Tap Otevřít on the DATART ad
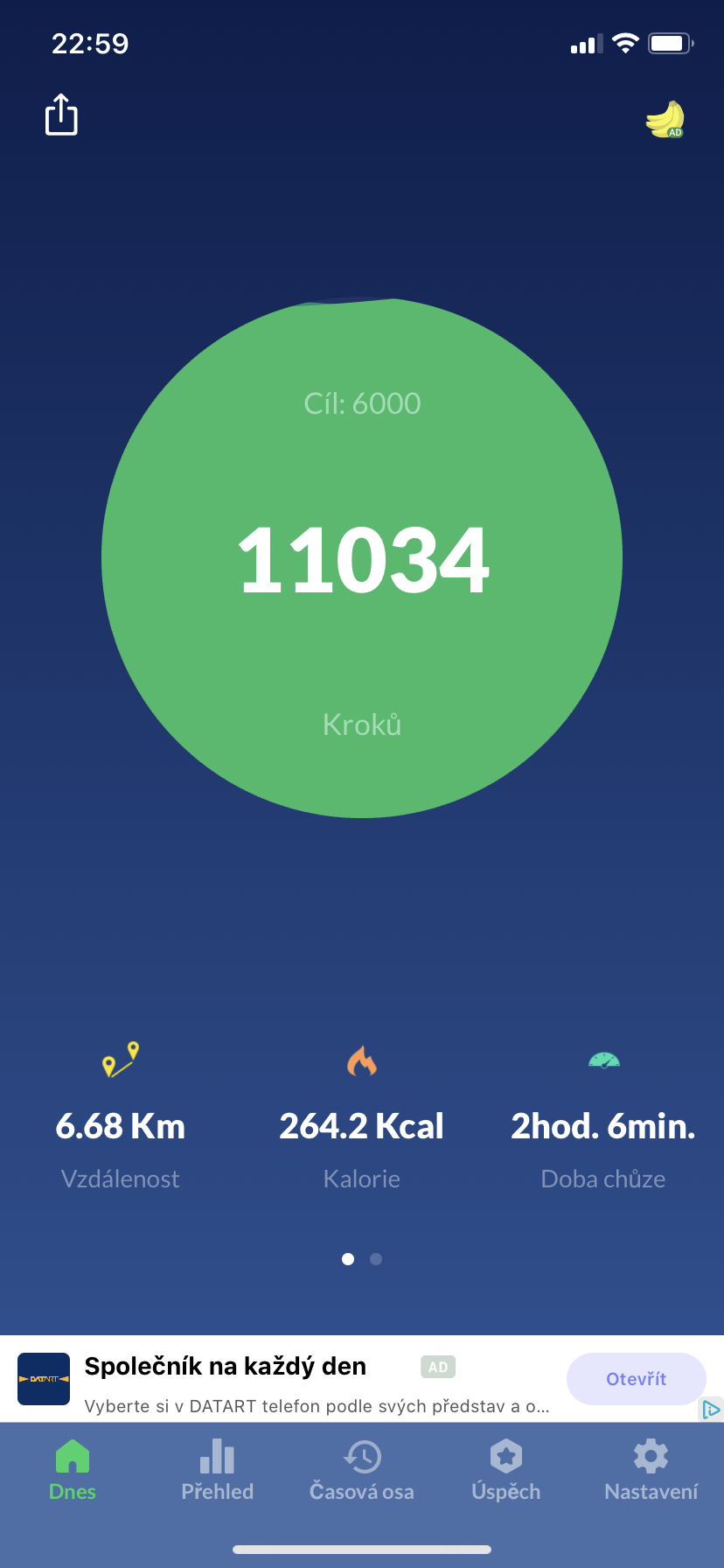Screen dimensions: 724x1568 tap(636, 1379)
